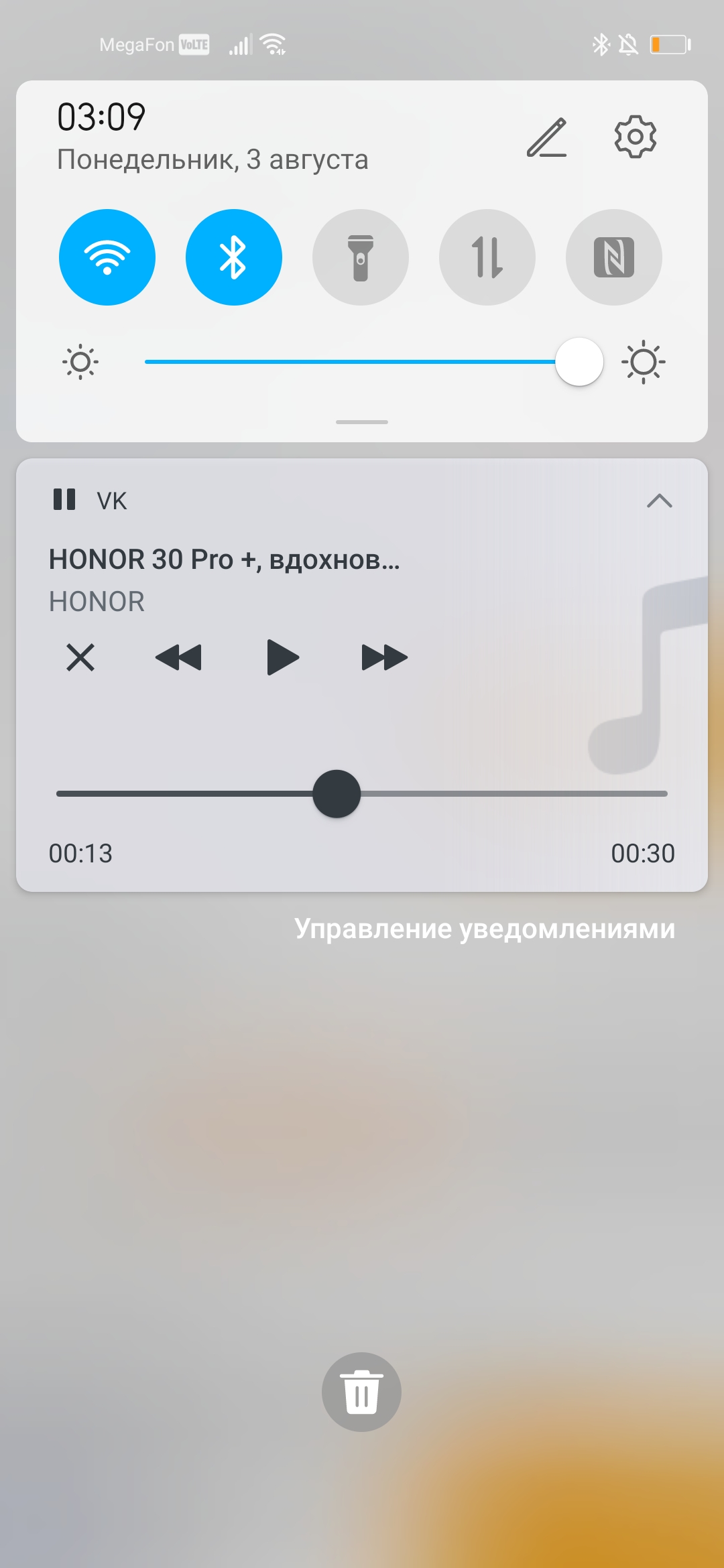Image resolution: width=724 pixels, height=1568 pixels.
Task: Expand the quick settings panel handle
Action: [362, 422]
